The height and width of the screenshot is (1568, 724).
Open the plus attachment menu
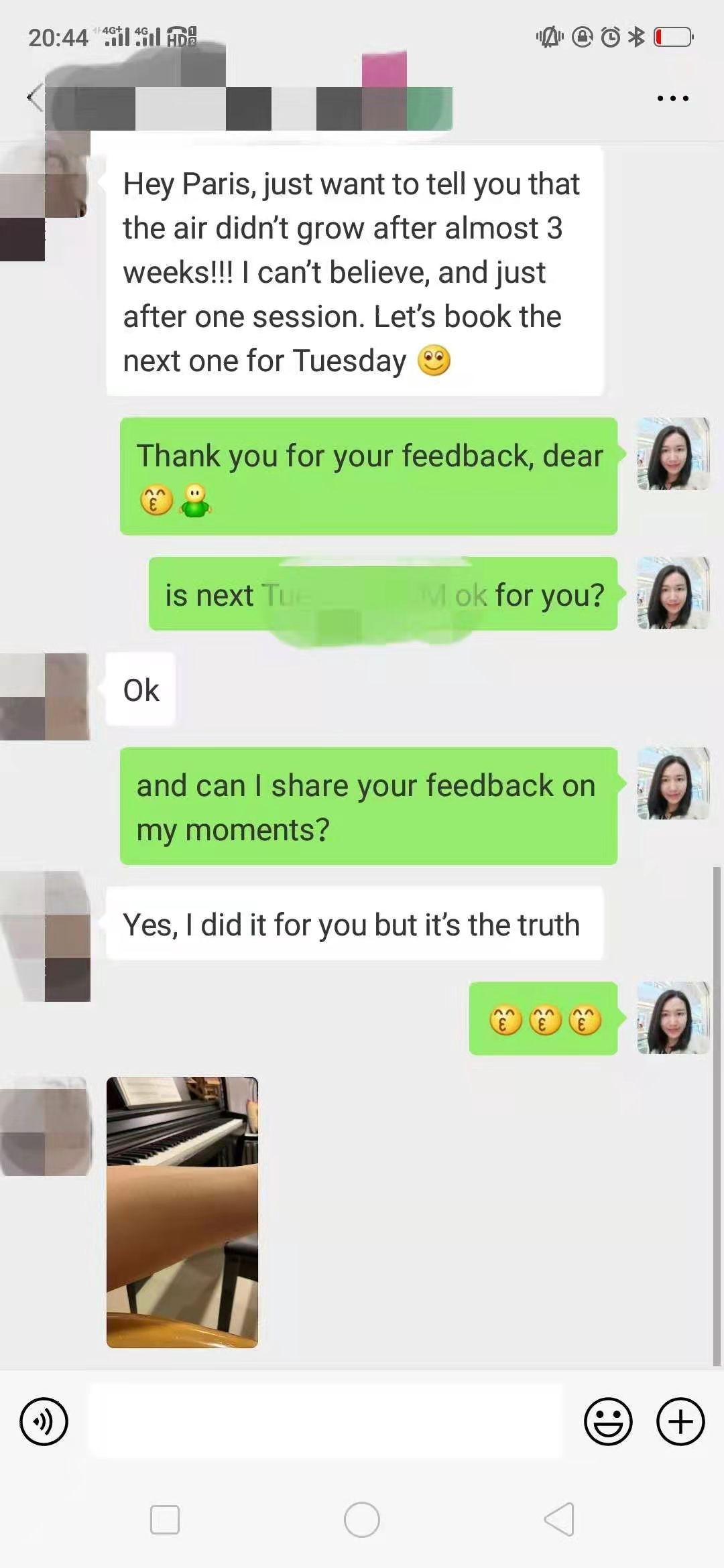click(x=680, y=1421)
